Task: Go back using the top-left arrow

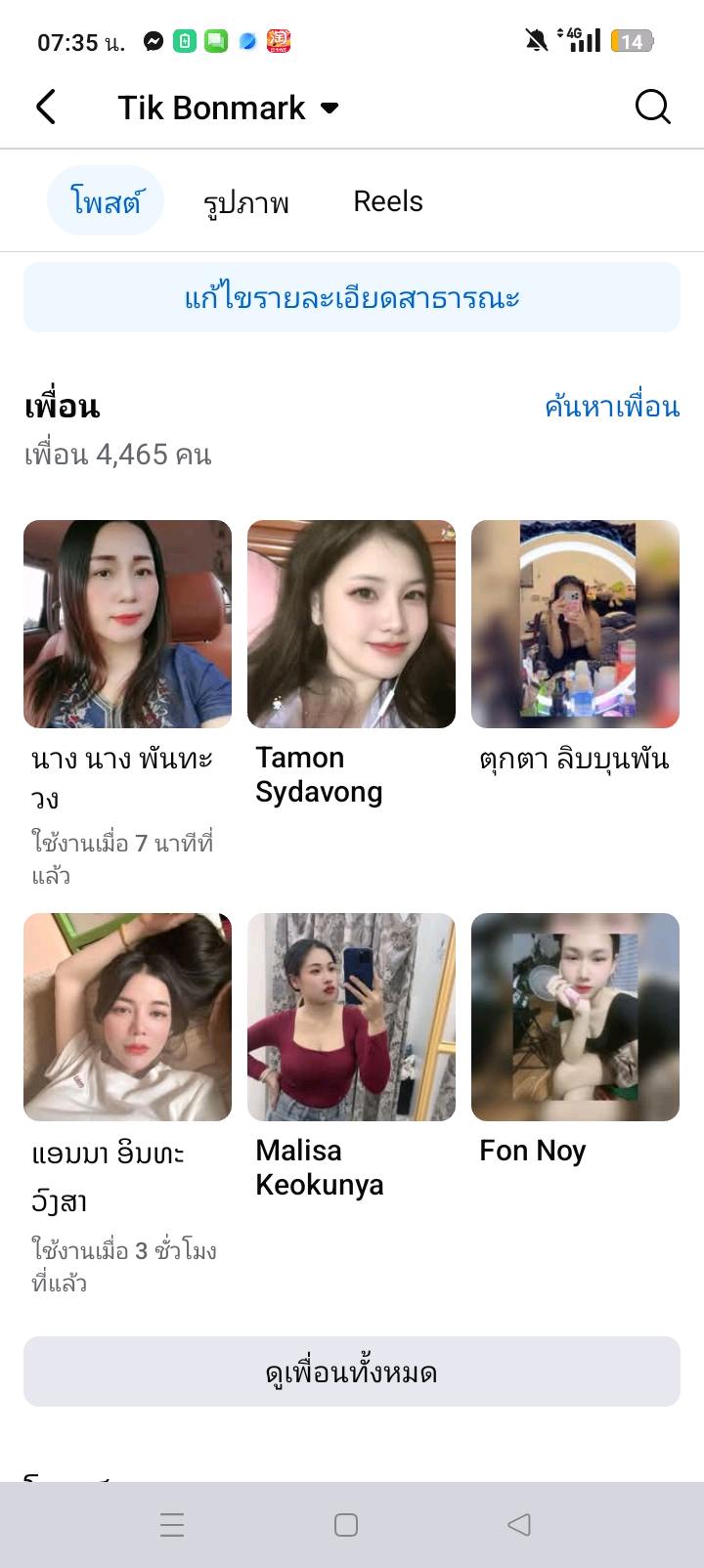Action: click(x=46, y=108)
